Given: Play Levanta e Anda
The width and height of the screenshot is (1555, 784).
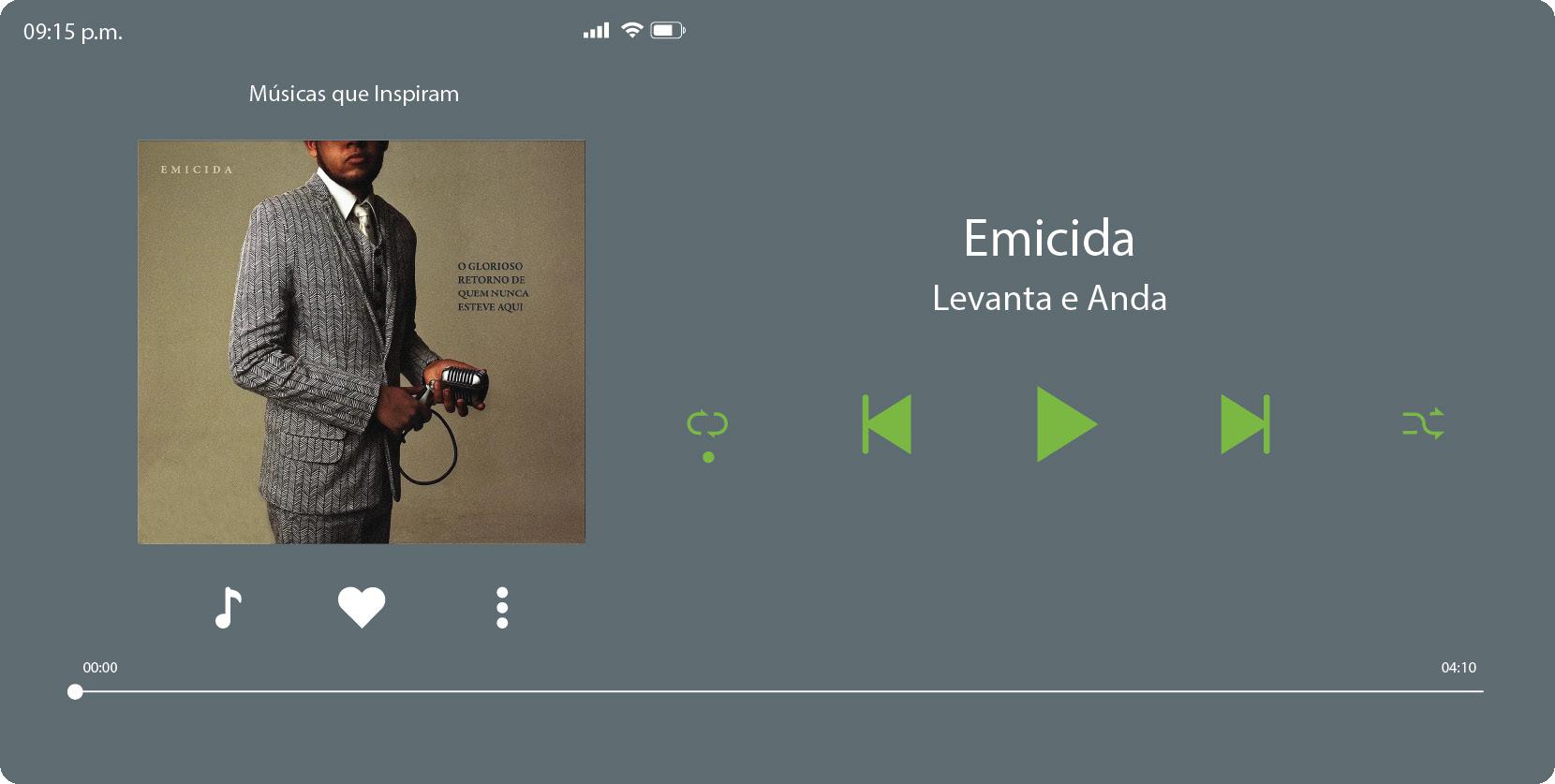Looking at the screenshot, I should (x=1063, y=424).
